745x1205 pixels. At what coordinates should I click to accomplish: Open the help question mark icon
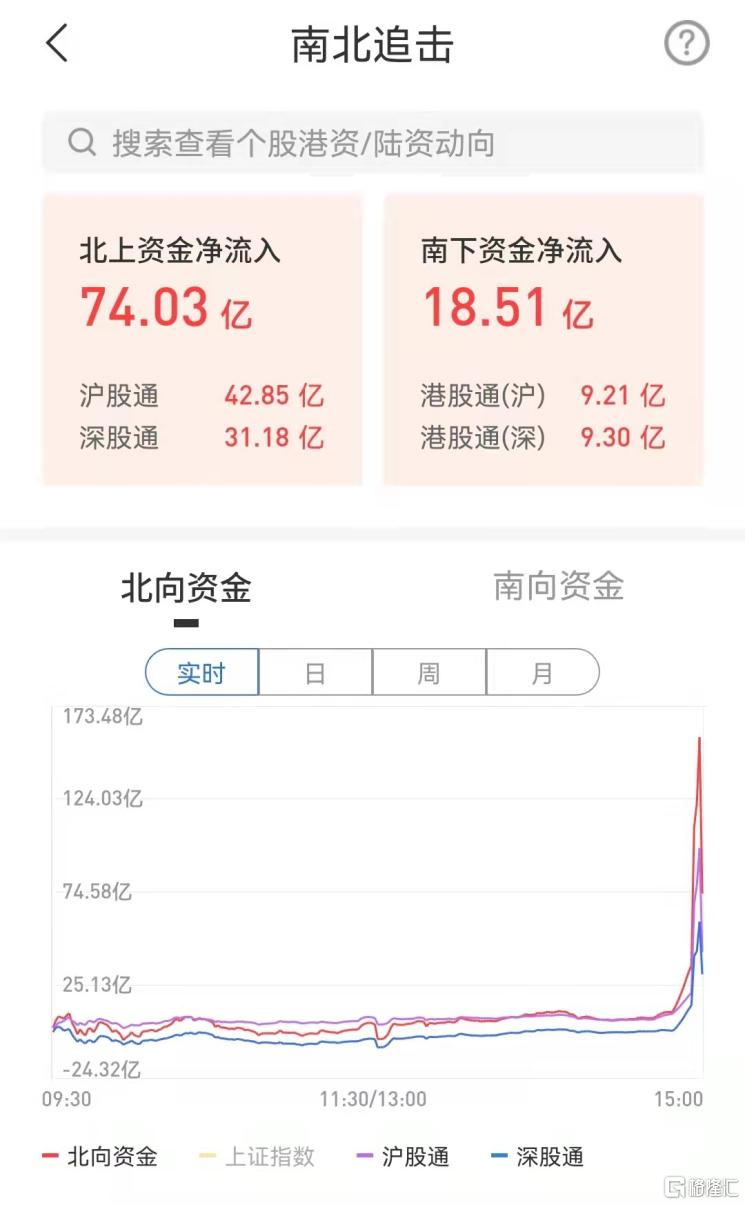(x=687, y=44)
